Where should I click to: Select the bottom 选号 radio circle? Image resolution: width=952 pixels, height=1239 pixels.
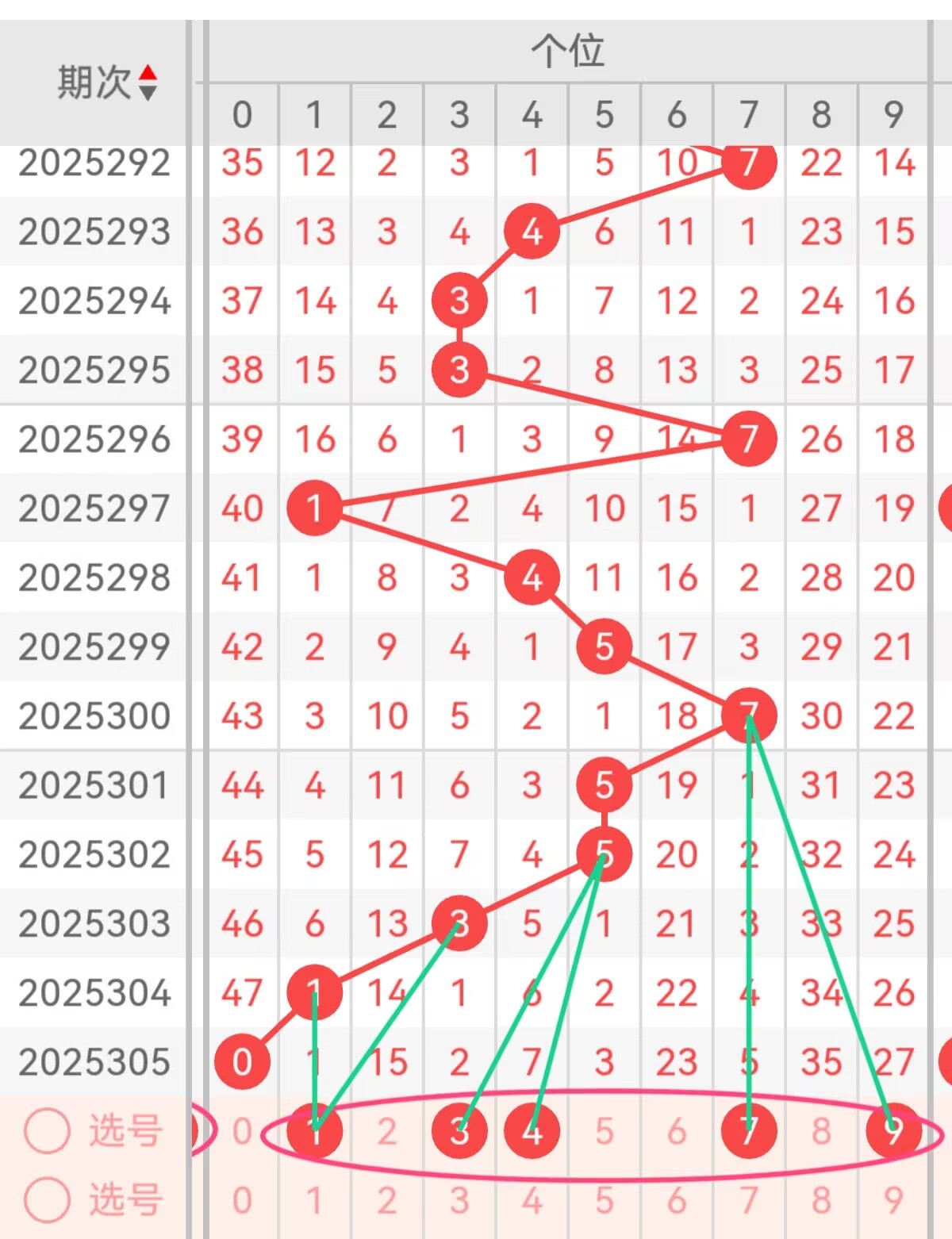pyautogui.click(x=48, y=1199)
